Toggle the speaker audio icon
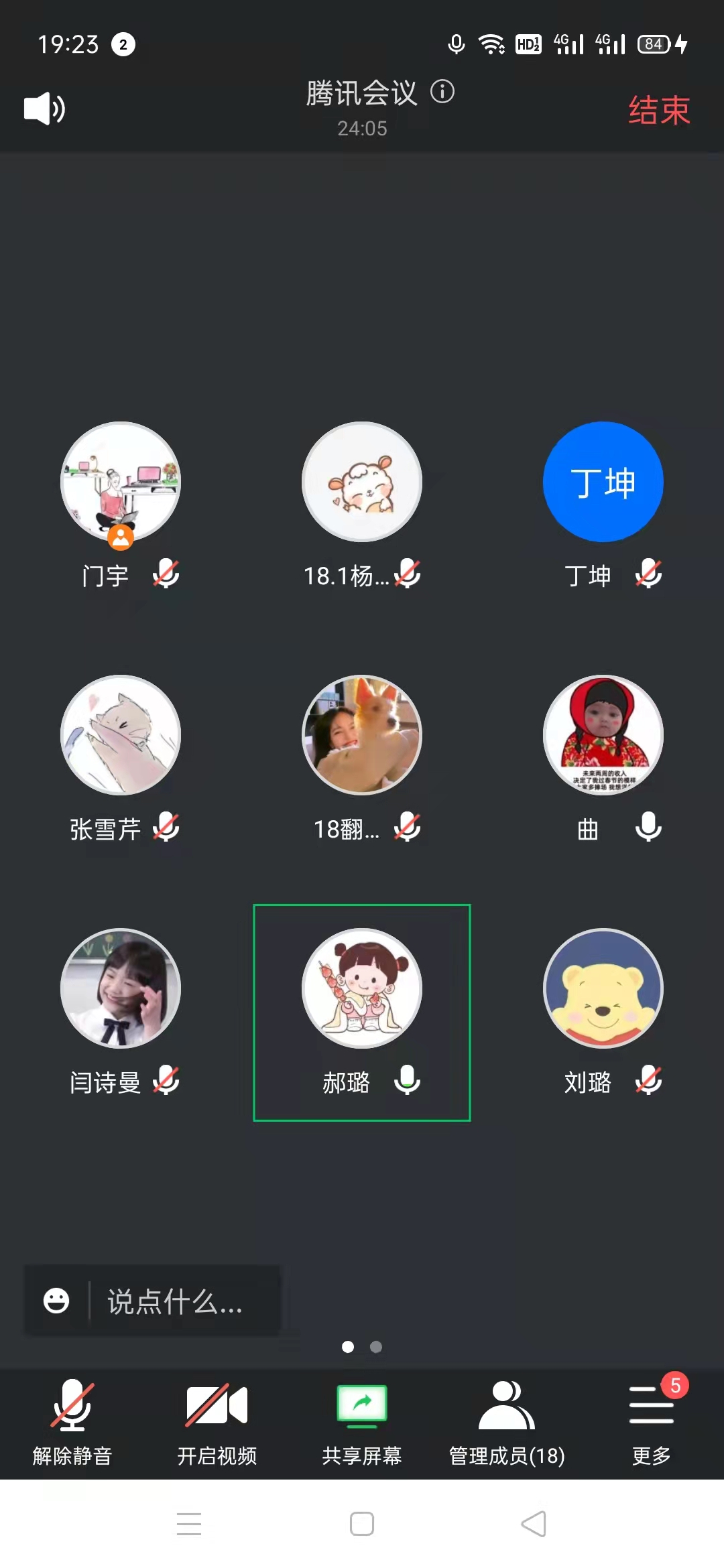The height and width of the screenshot is (1568, 724). tap(44, 109)
